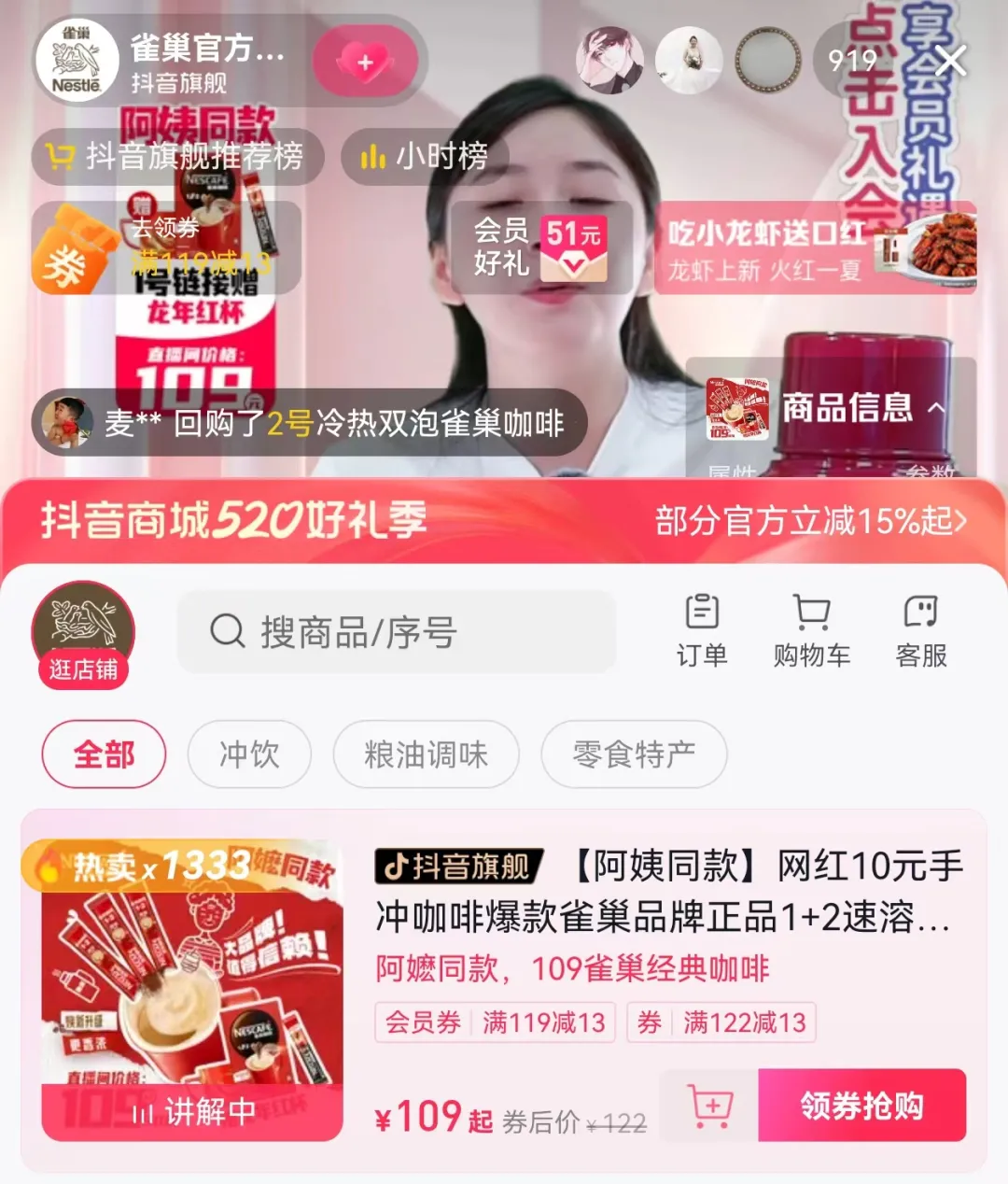The image size is (1008, 1184).
Task: Close the live stream
Action: coord(951,62)
